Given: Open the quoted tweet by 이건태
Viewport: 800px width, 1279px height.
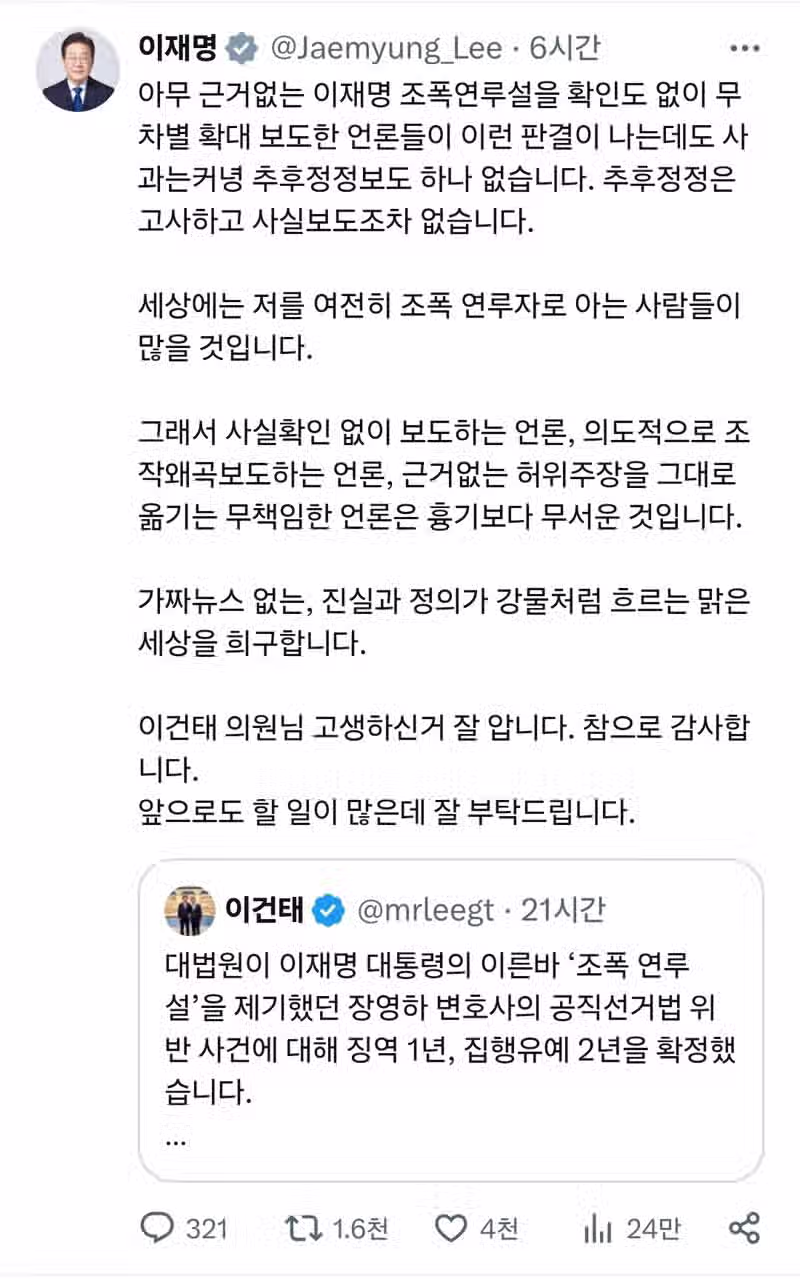Looking at the screenshot, I should point(450,1020).
